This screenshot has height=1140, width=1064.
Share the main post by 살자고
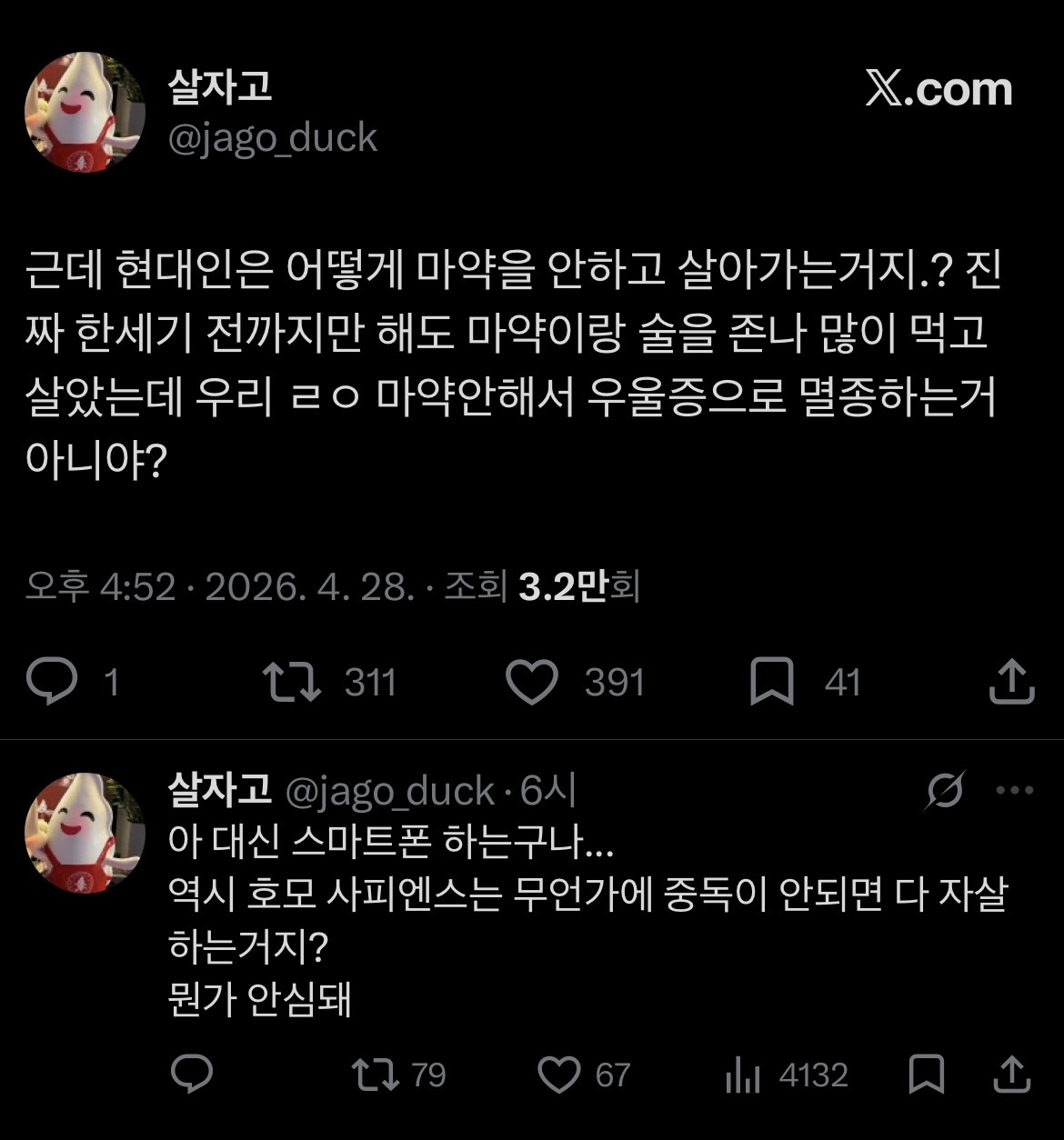tap(1011, 682)
